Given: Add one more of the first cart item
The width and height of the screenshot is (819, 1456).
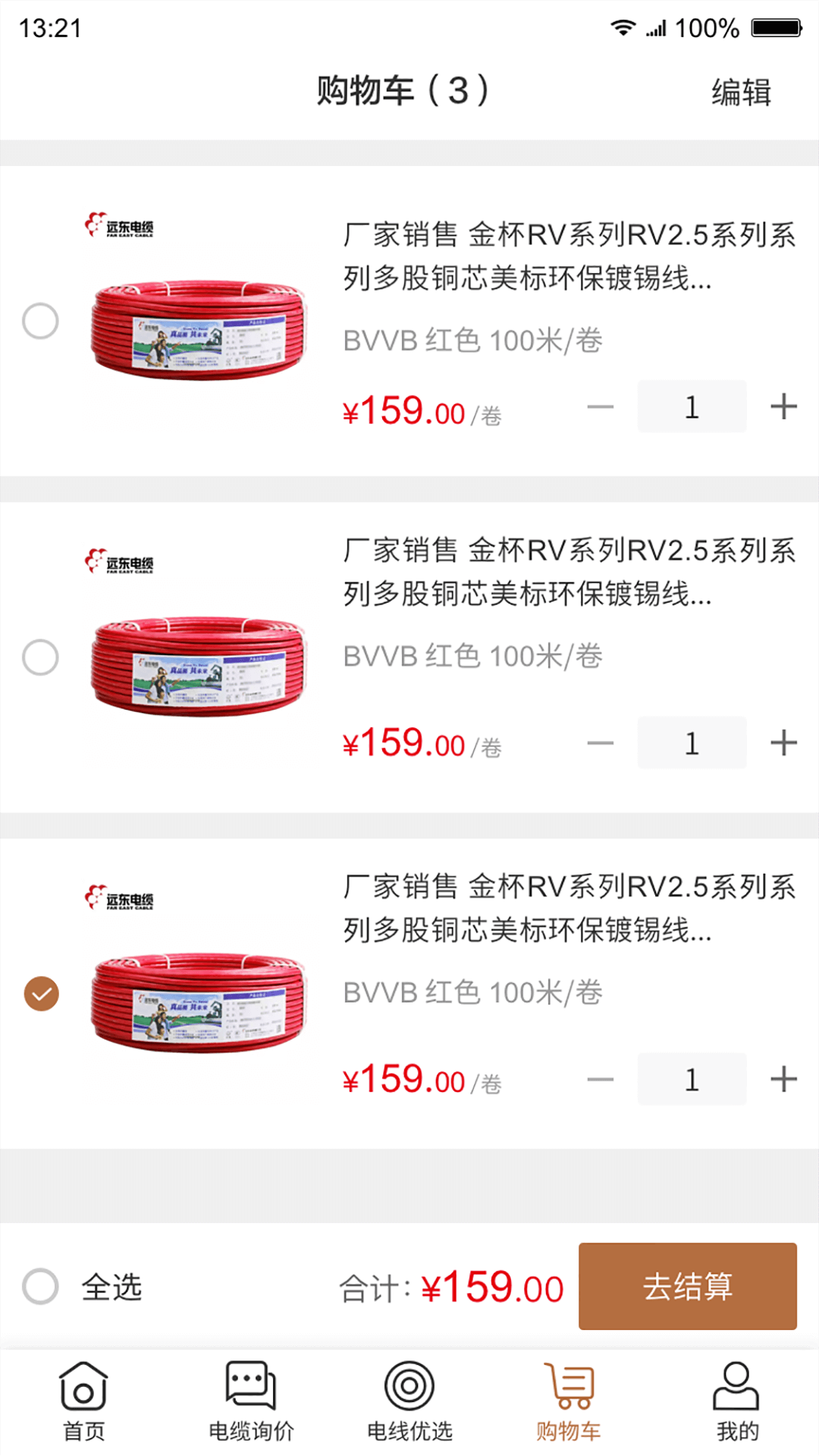Looking at the screenshot, I should 783,407.
